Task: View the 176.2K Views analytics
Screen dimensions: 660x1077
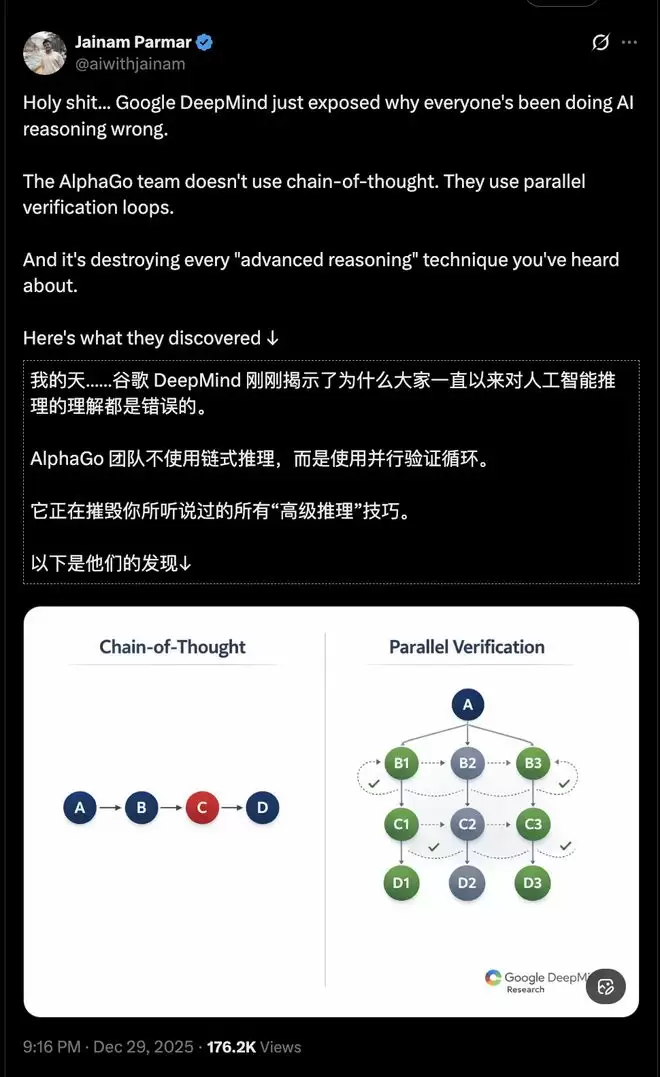Action: [254, 1047]
